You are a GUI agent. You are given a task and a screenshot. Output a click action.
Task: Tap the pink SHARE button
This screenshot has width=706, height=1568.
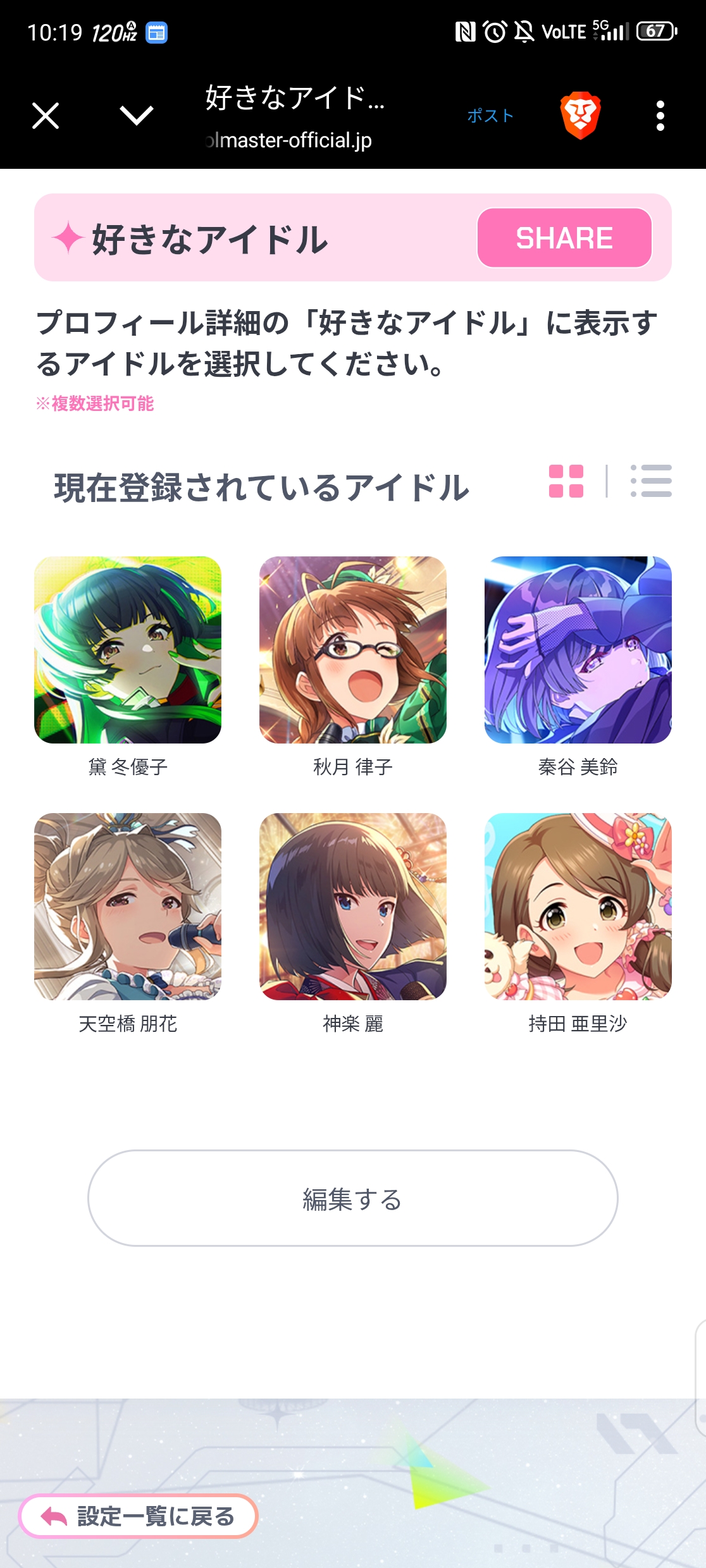[x=564, y=238]
